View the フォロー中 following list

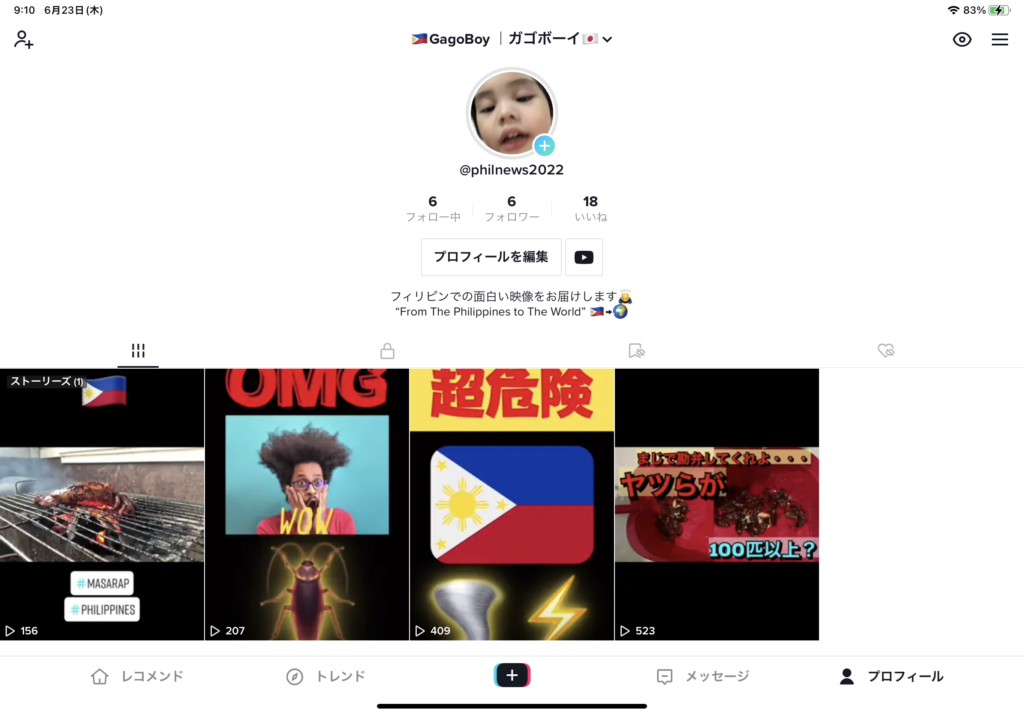(433, 208)
